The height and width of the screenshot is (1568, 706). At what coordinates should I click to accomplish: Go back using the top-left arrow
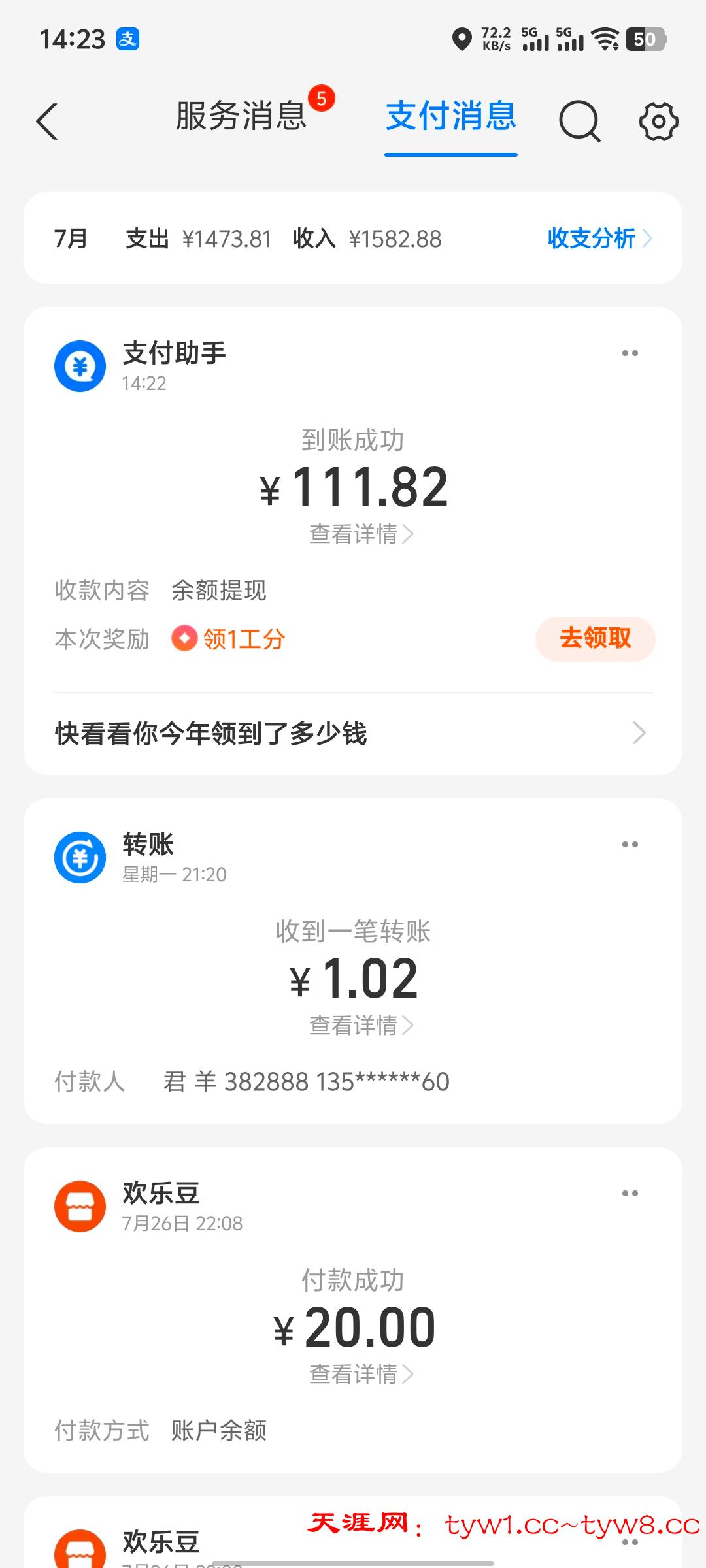point(47,122)
